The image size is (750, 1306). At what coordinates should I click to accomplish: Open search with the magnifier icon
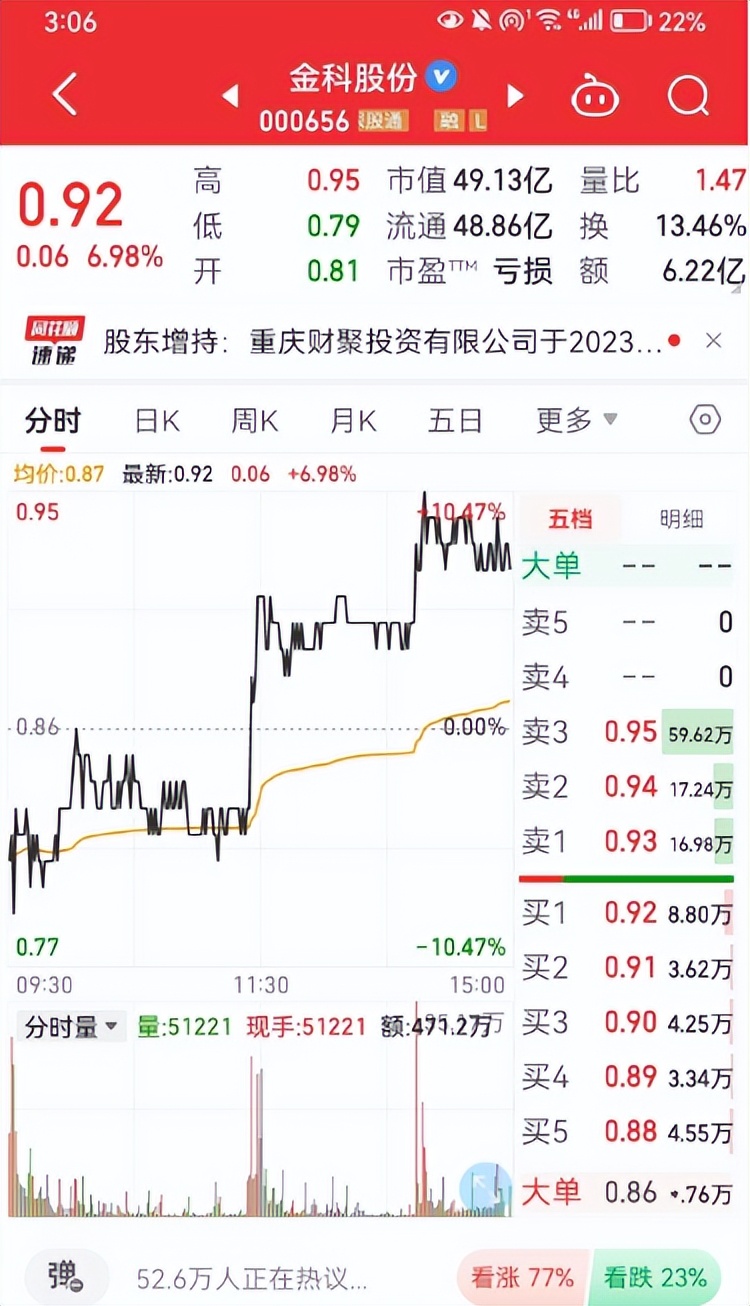[687, 94]
